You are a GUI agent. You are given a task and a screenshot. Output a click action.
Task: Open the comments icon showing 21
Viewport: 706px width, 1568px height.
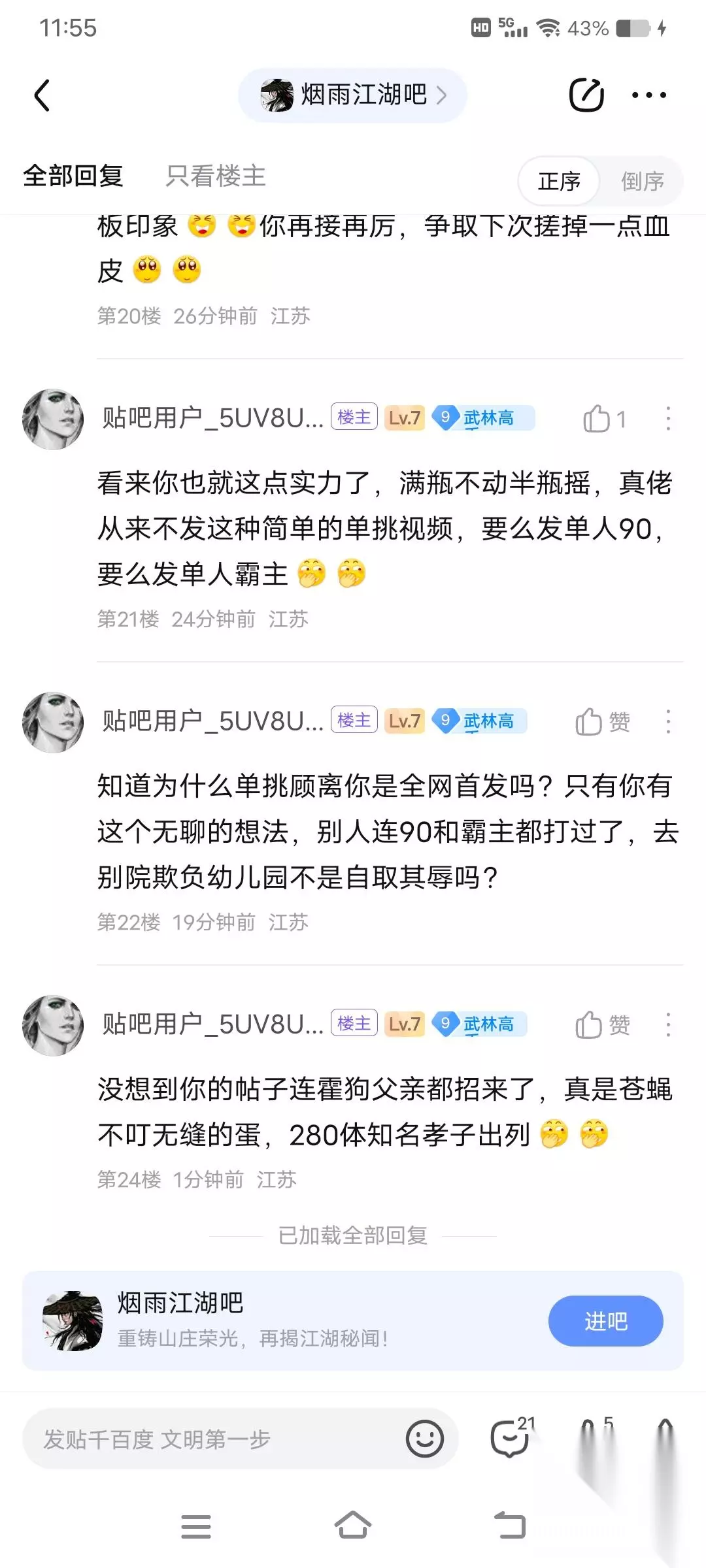511,1437
